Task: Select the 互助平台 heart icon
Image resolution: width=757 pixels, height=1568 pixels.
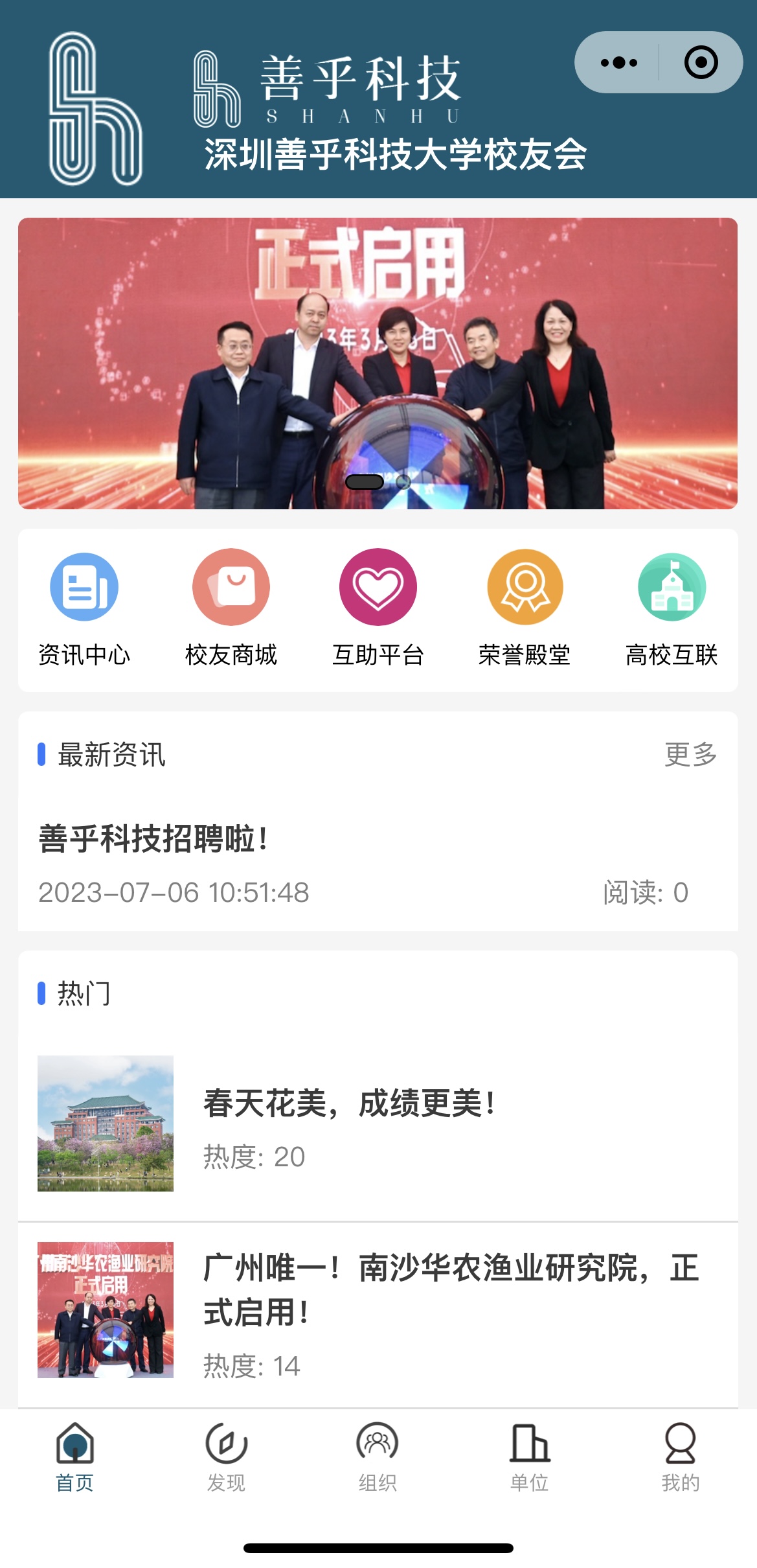Action: click(x=378, y=587)
